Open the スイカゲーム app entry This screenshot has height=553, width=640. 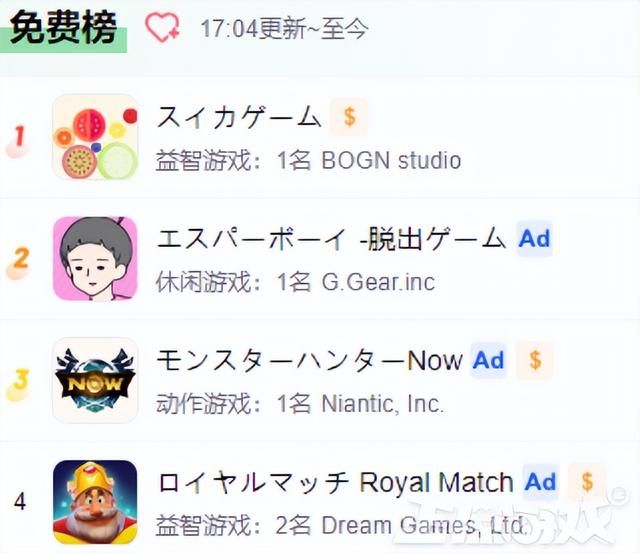click(x=239, y=118)
